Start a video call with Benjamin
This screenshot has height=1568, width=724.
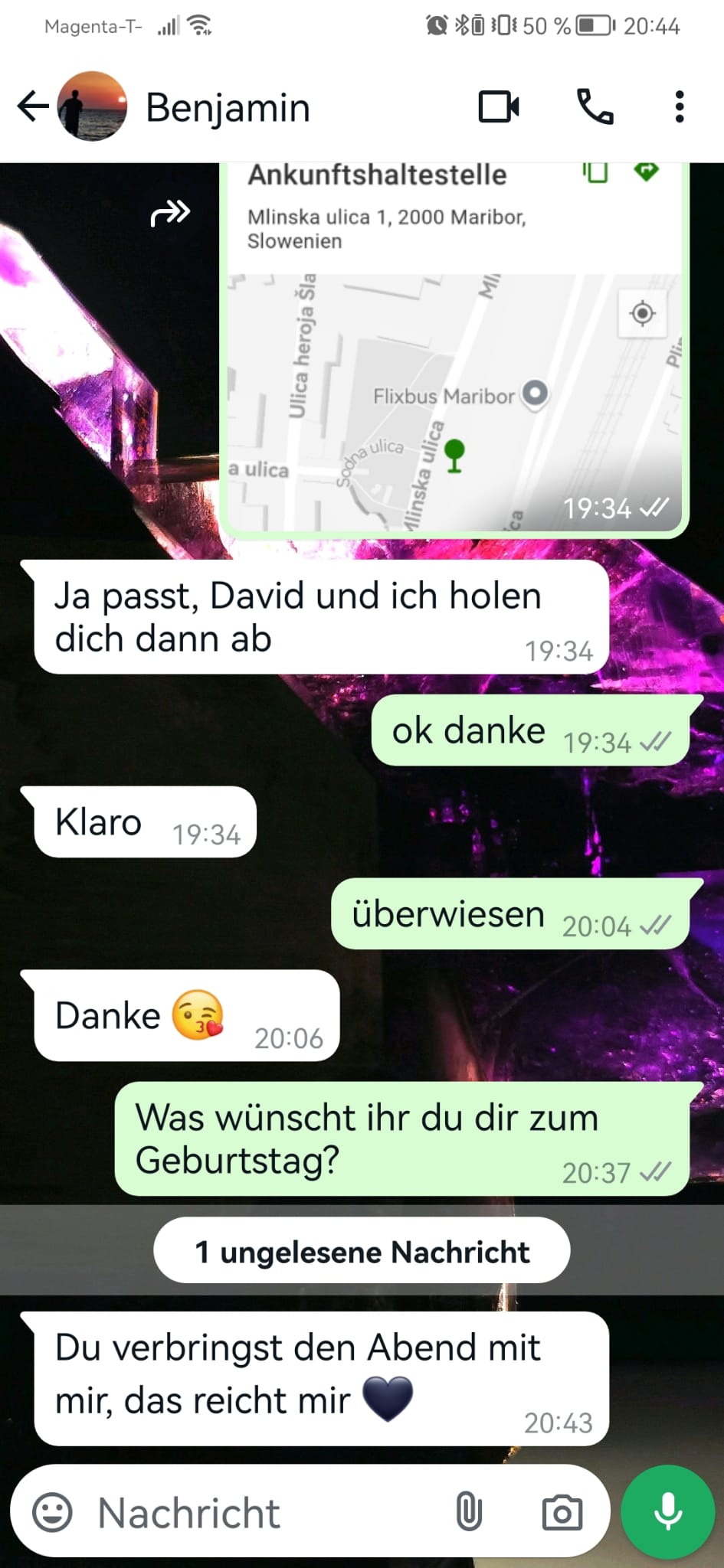[x=499, y=106]
